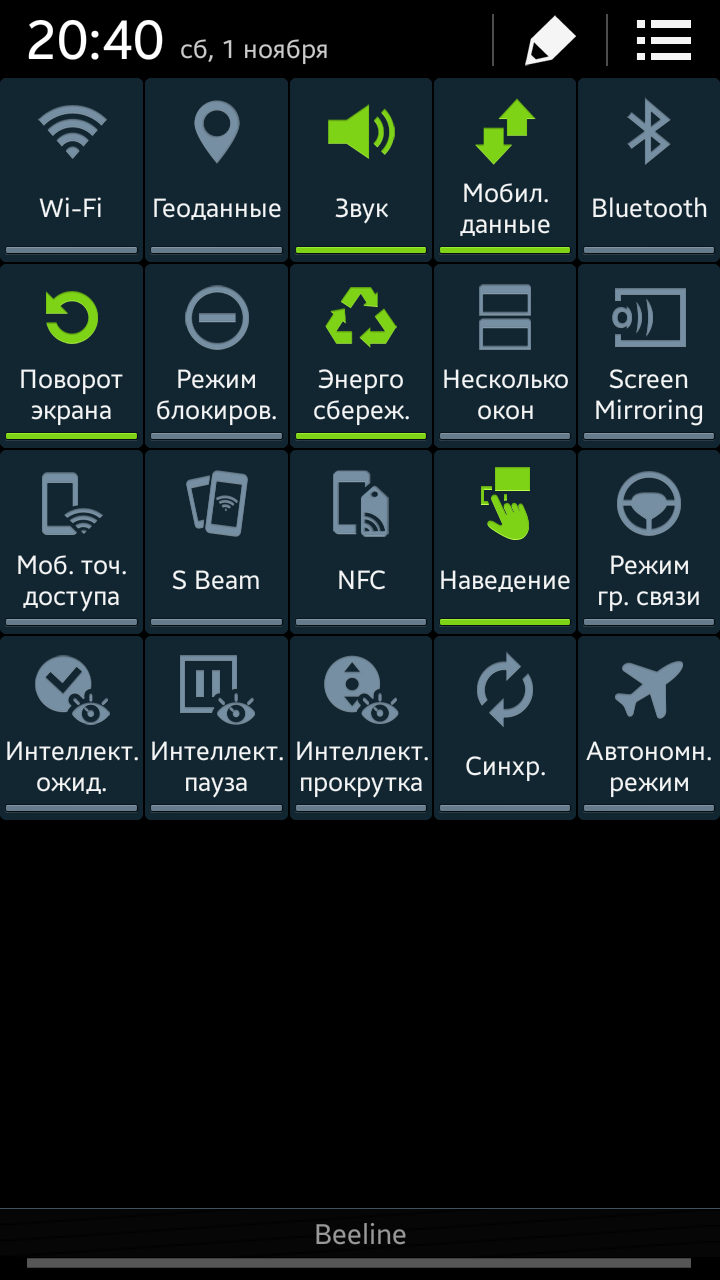The height and width of the screenshot is (1280, 720).
Task: Toggle Интеллект. пауза smart pause
Action: click(x=216, y=726)
